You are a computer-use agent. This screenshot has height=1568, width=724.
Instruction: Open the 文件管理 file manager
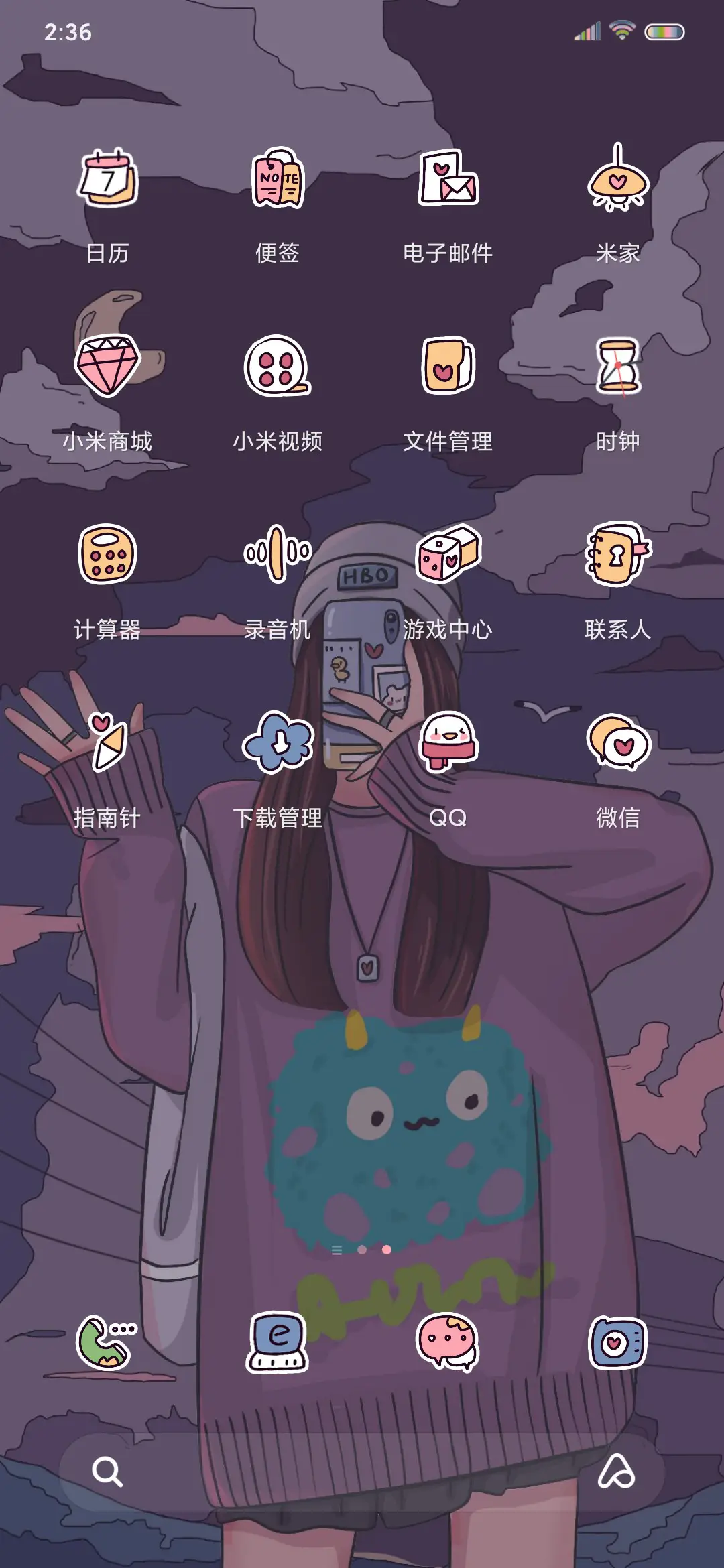(448, 372)
